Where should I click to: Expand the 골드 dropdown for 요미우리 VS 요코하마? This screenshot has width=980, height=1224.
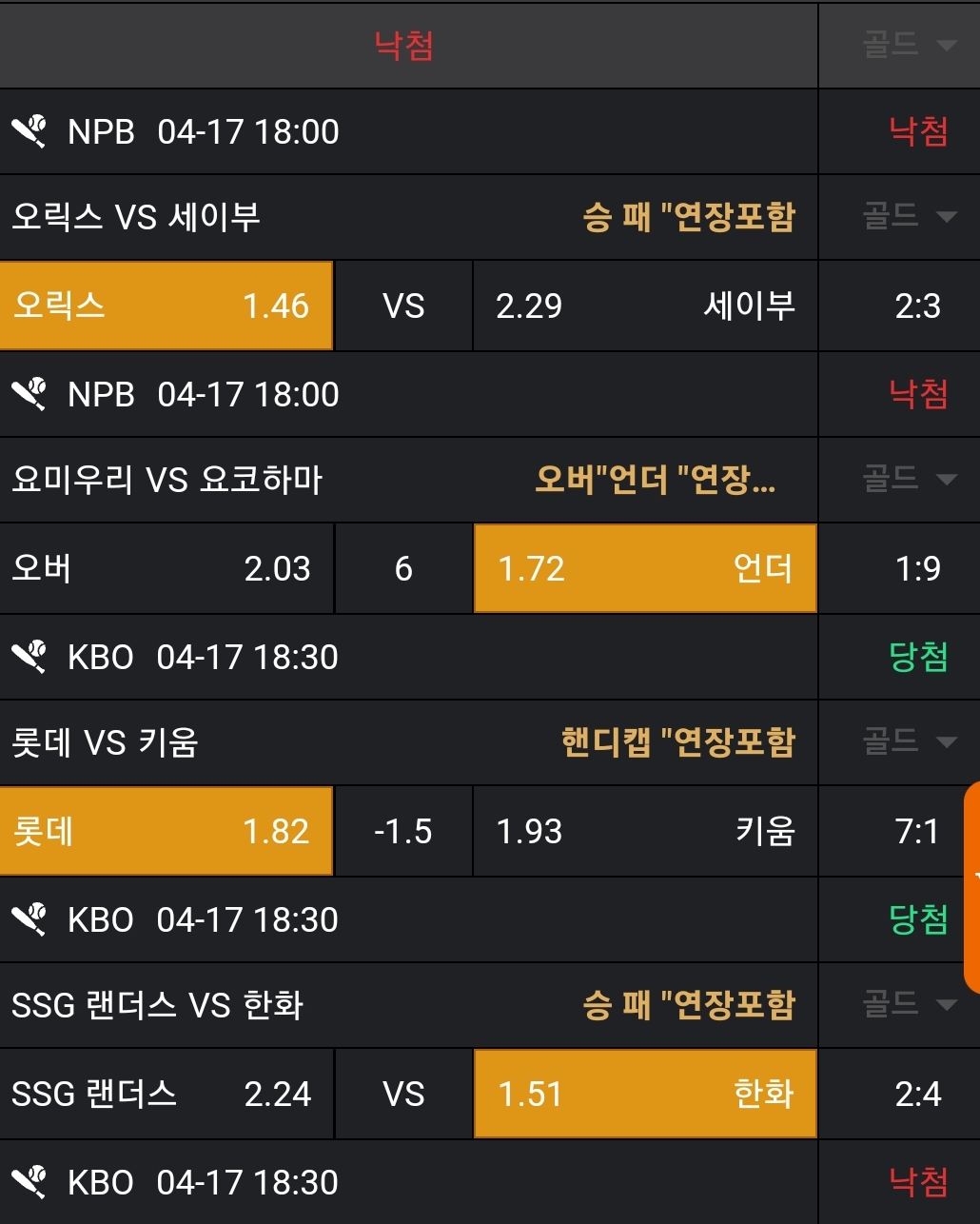pos(909,479)
